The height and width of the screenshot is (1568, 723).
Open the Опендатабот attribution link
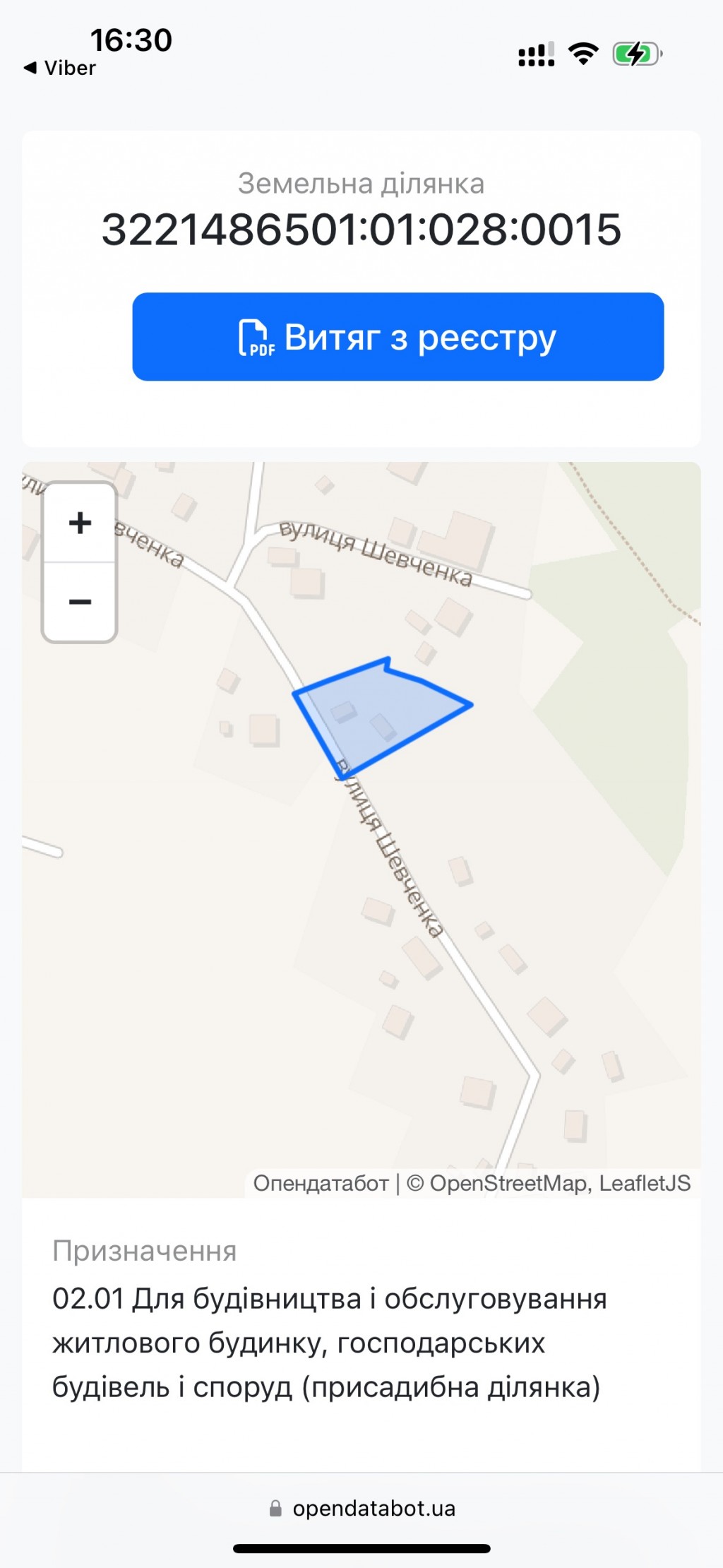pos(321,1183)
